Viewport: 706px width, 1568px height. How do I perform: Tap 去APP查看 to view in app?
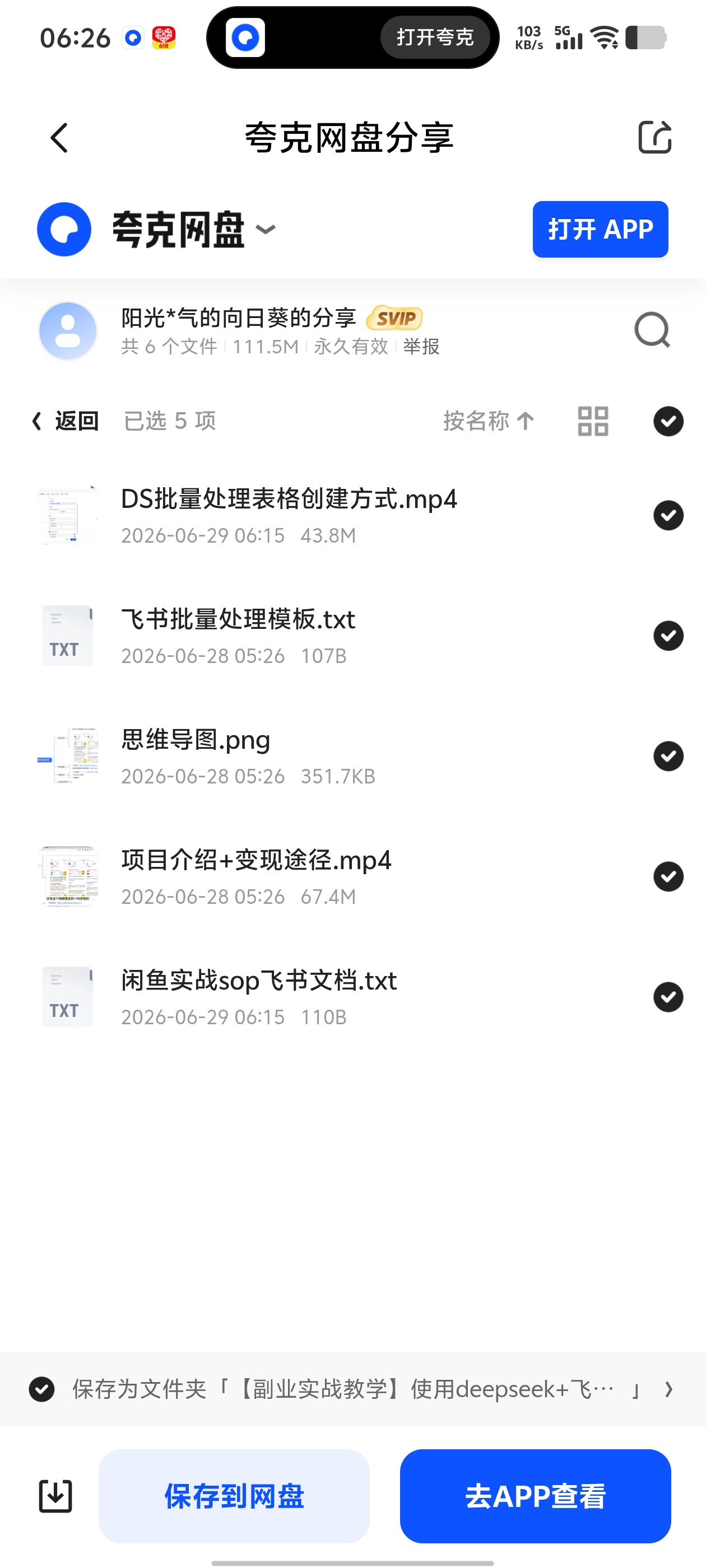coord(536,1496)
